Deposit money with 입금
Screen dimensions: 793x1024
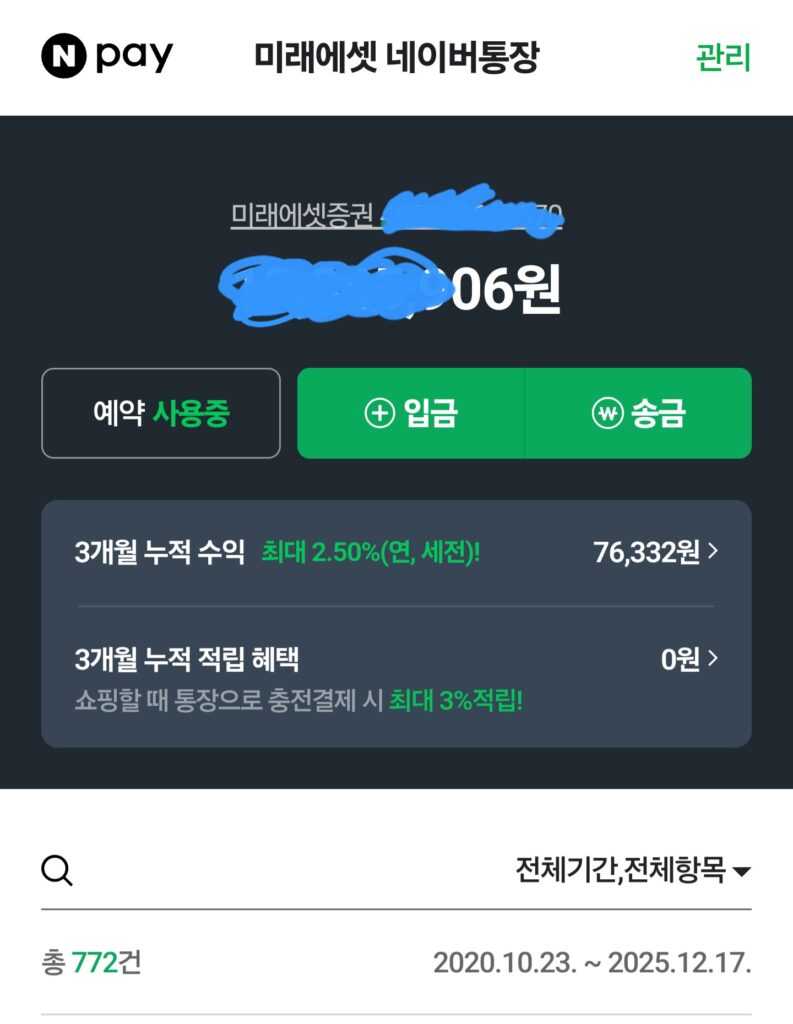[411, 413]
